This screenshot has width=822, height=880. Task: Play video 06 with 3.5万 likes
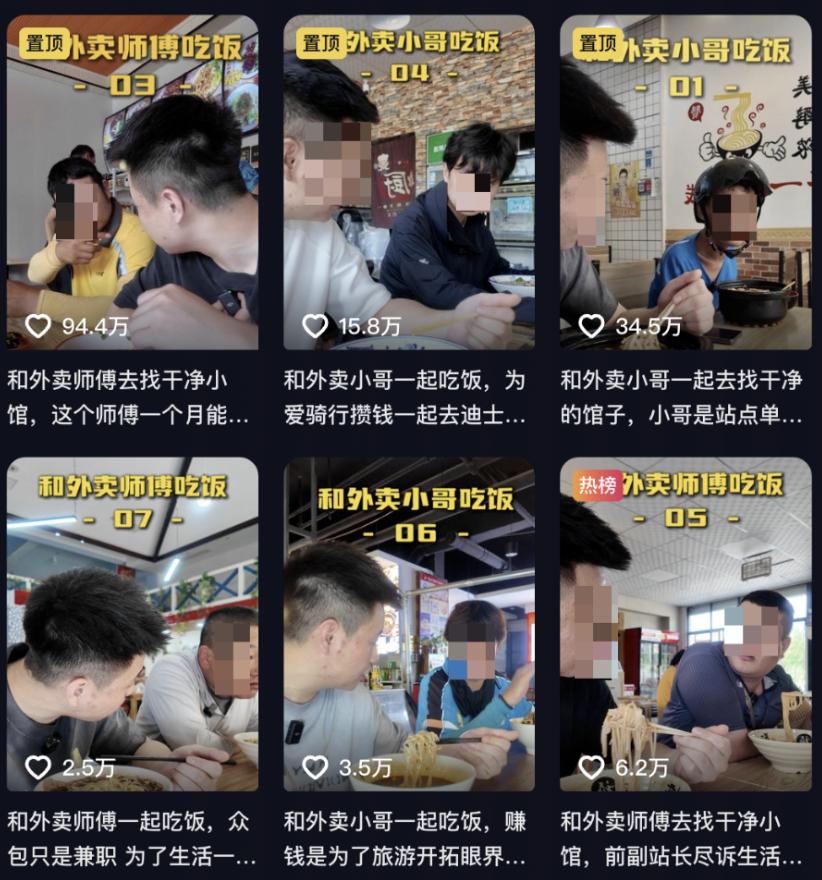click(408, 625)
